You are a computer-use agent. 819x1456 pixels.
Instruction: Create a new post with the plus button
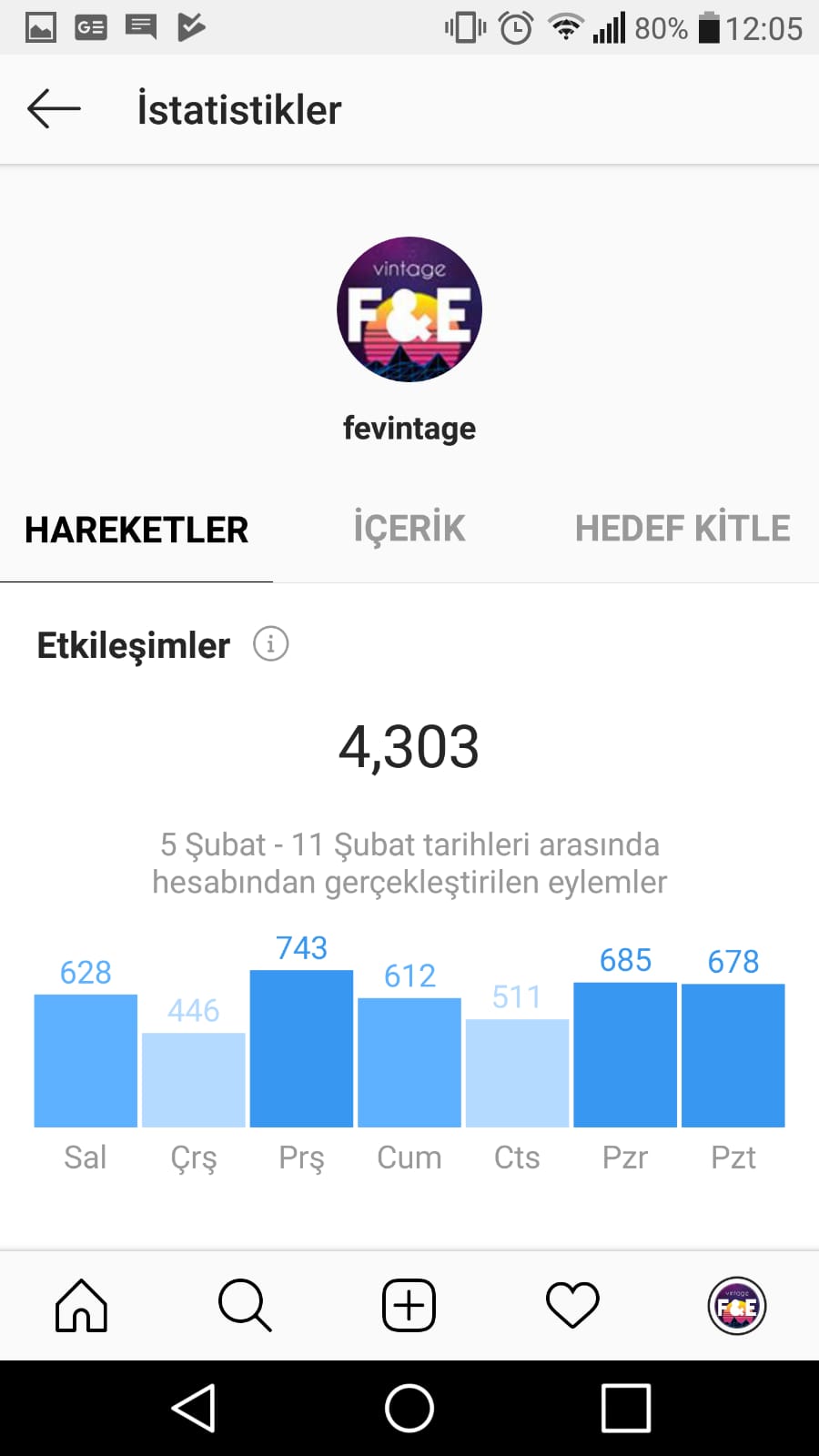point(409,1306)
